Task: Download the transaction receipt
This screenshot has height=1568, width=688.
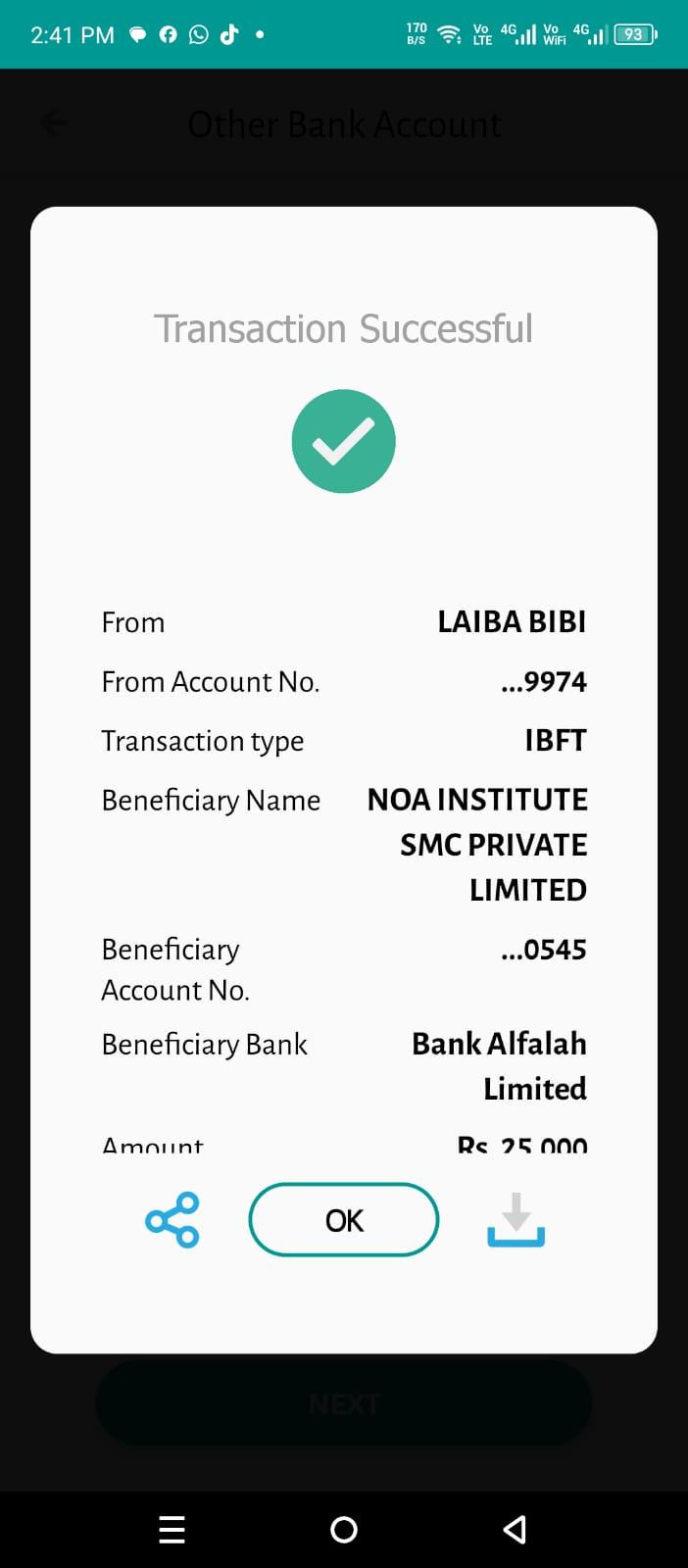Action: click(x=516, y=1220)
